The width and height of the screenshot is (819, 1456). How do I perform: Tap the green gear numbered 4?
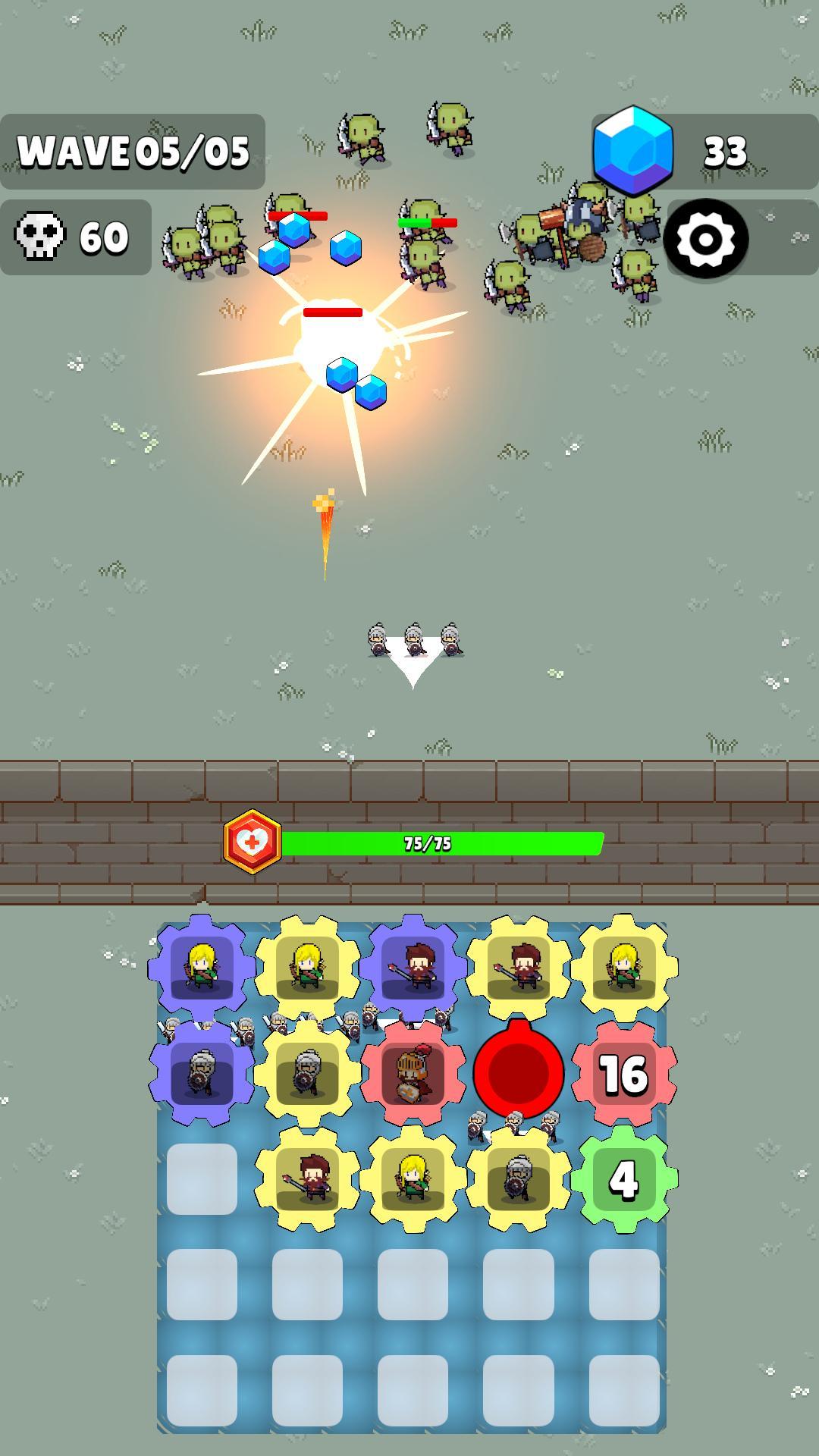click(x=624, y=1179)
